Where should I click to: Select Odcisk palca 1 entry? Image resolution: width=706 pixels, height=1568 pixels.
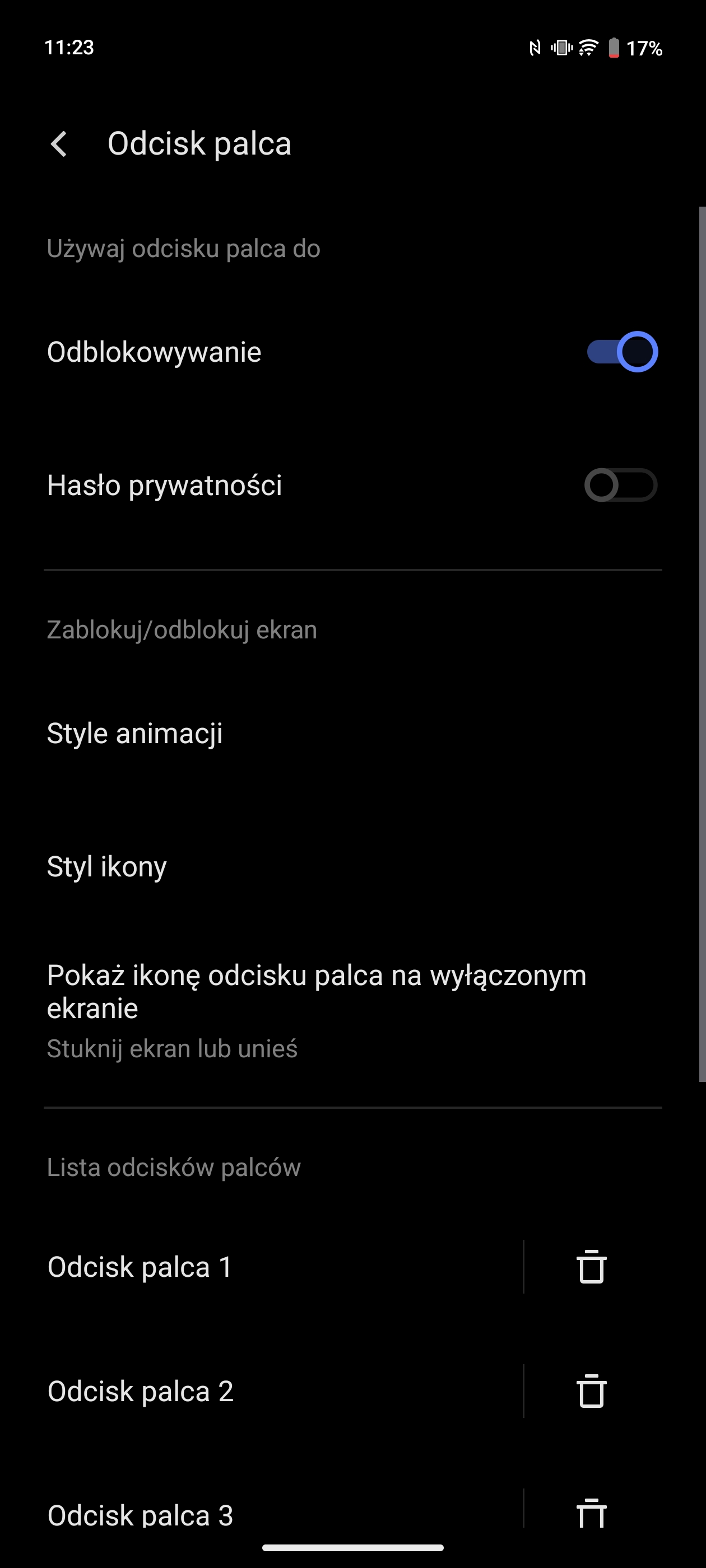pos(262,1267)
